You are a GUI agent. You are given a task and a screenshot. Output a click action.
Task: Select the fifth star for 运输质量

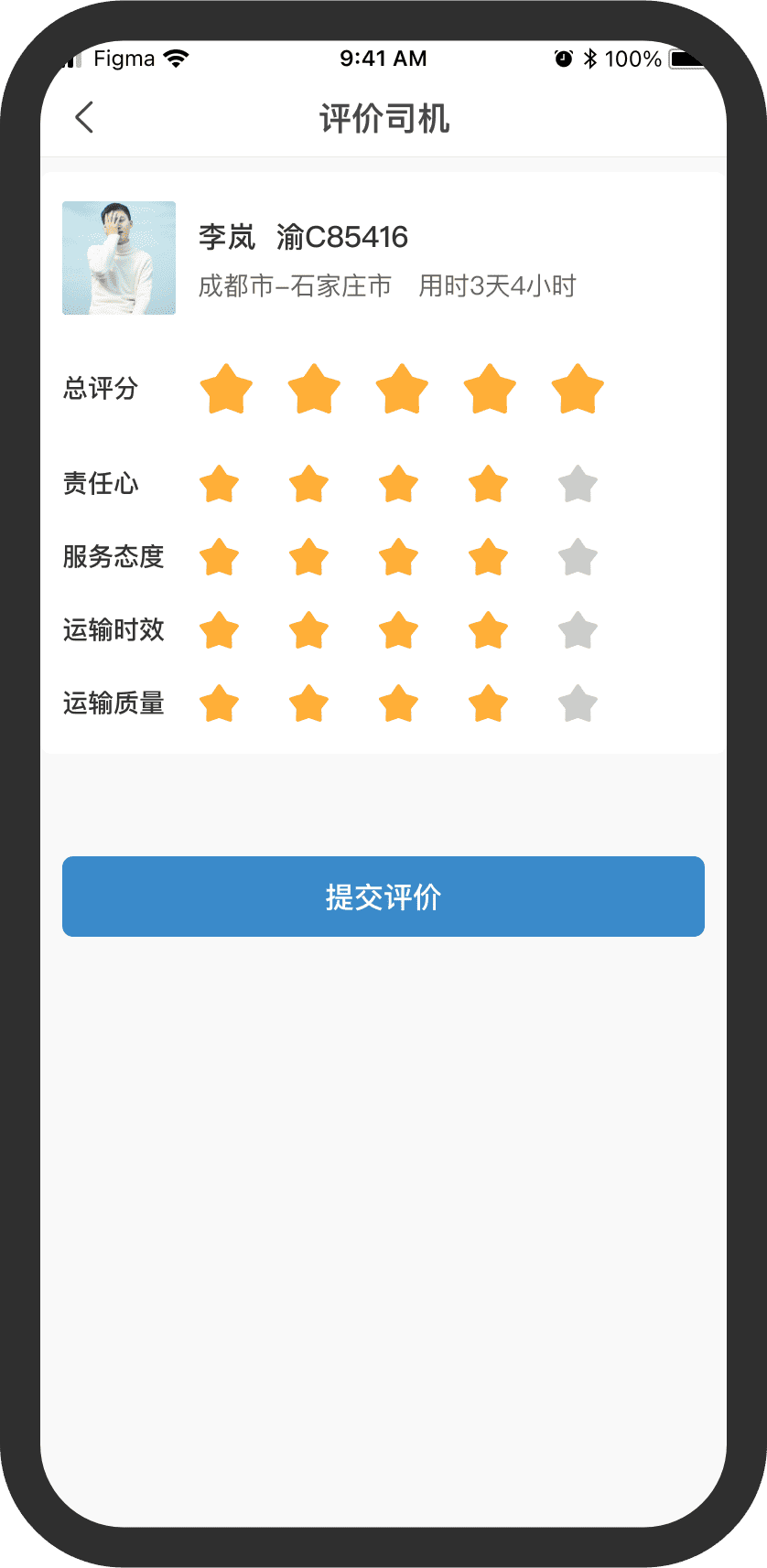coord(578,704)
